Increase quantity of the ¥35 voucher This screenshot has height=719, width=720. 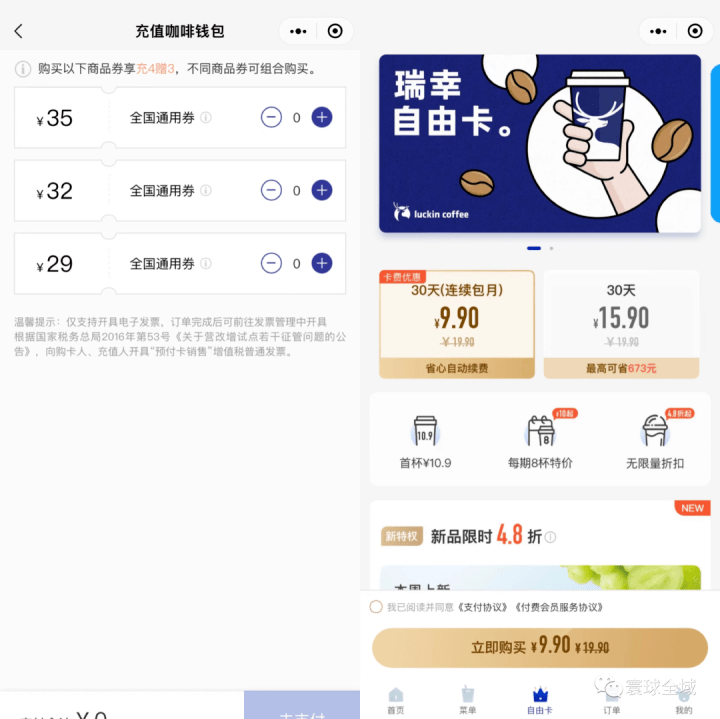pyautogui.click(x=321, y=117)
